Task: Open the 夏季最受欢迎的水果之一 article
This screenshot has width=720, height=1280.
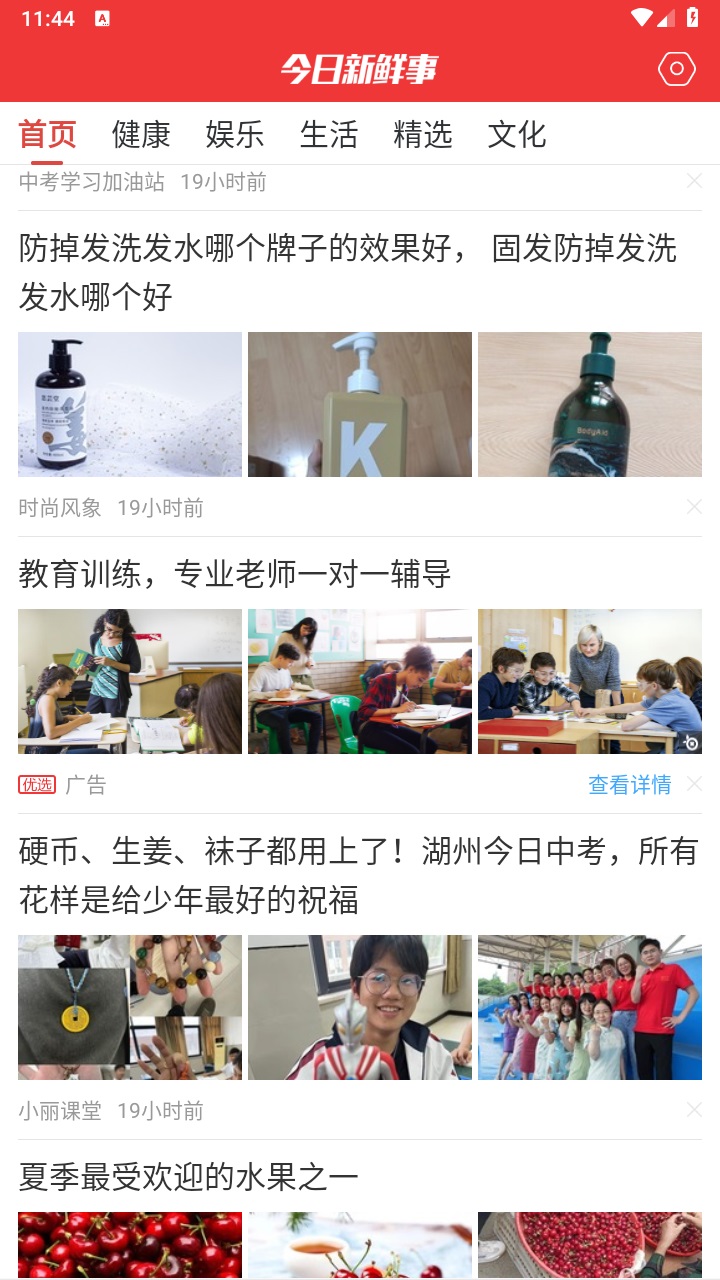Action: pyautogui.click(x=188, y=1176)
